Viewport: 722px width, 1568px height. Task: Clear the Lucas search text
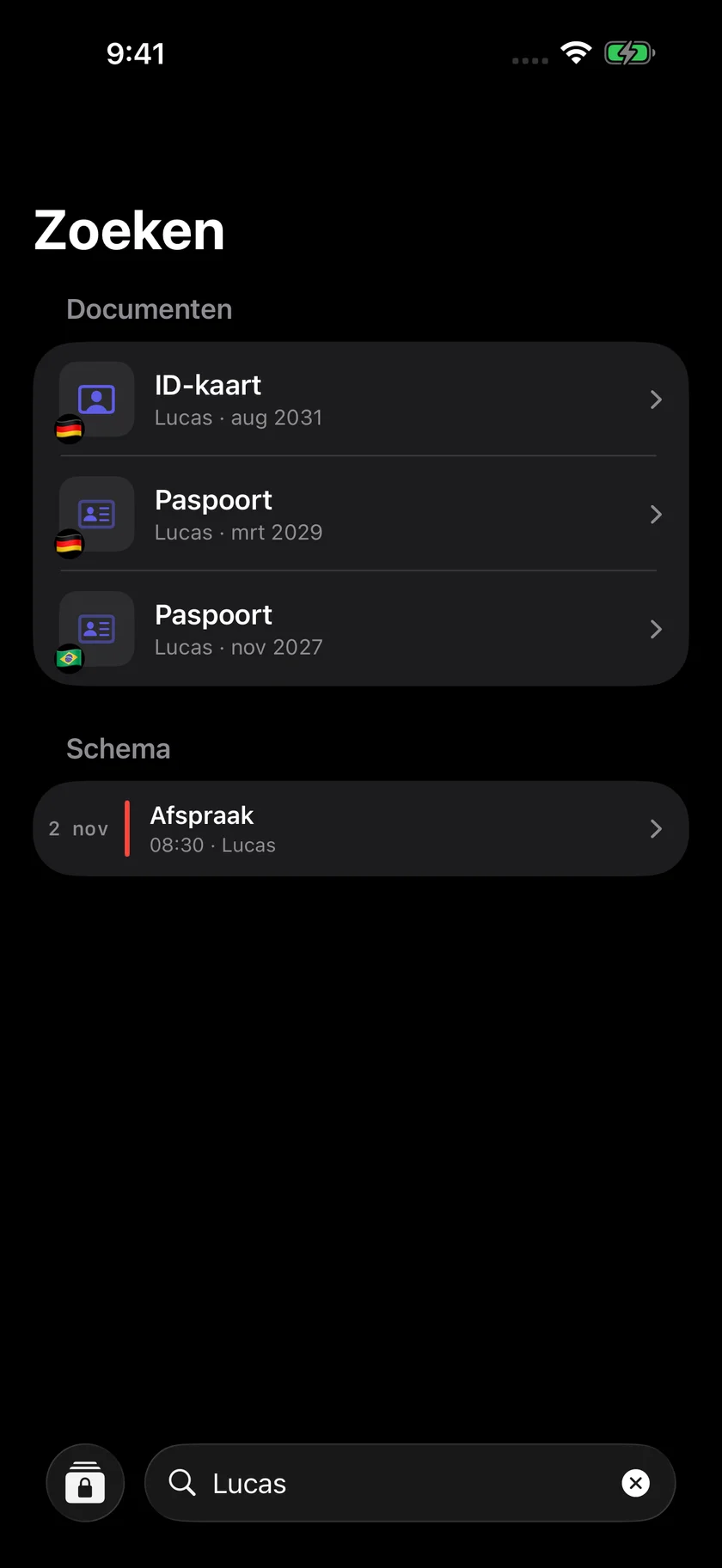pos(635,1482)
